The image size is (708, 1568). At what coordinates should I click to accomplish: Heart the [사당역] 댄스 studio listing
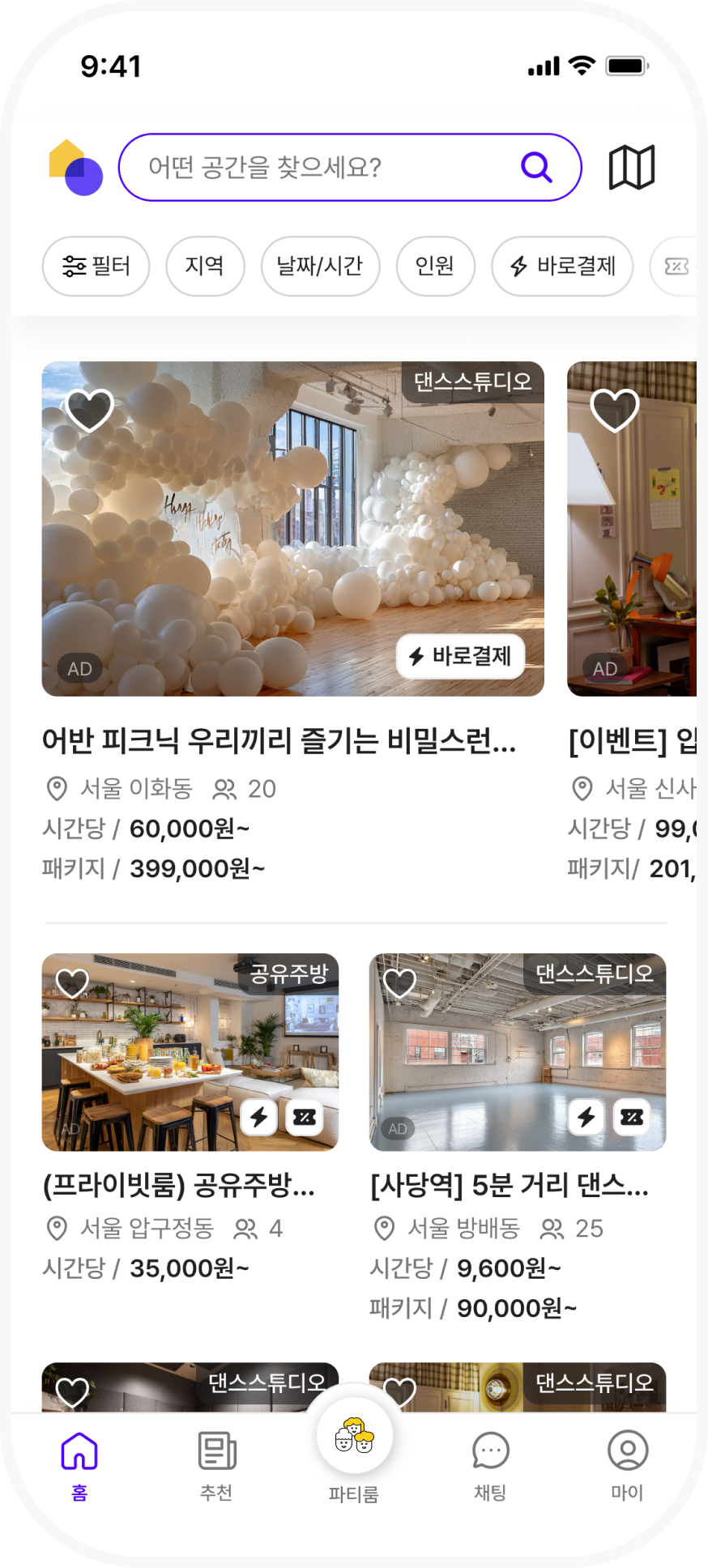(x=399, y=983)
